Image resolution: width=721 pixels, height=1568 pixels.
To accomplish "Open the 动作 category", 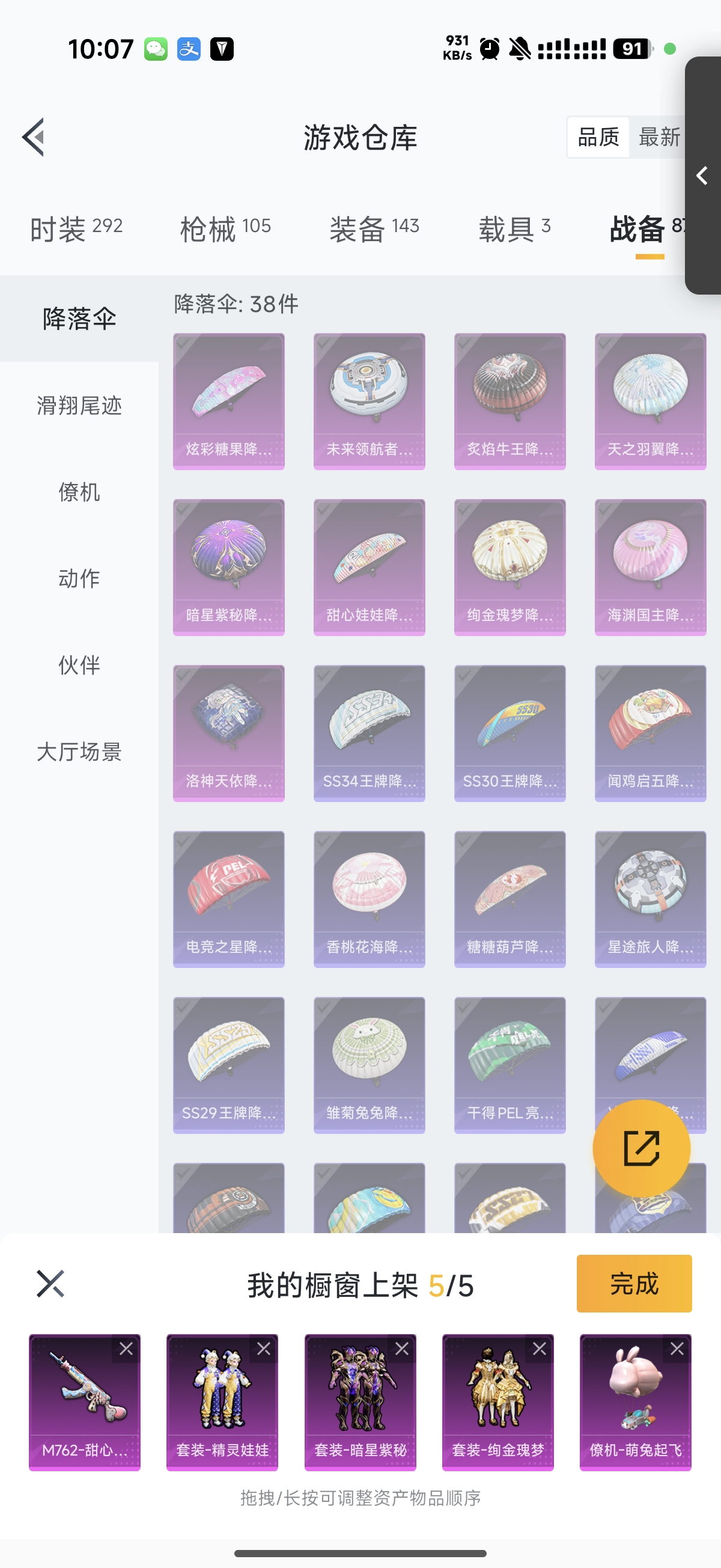I will click(x=79, y=578).
